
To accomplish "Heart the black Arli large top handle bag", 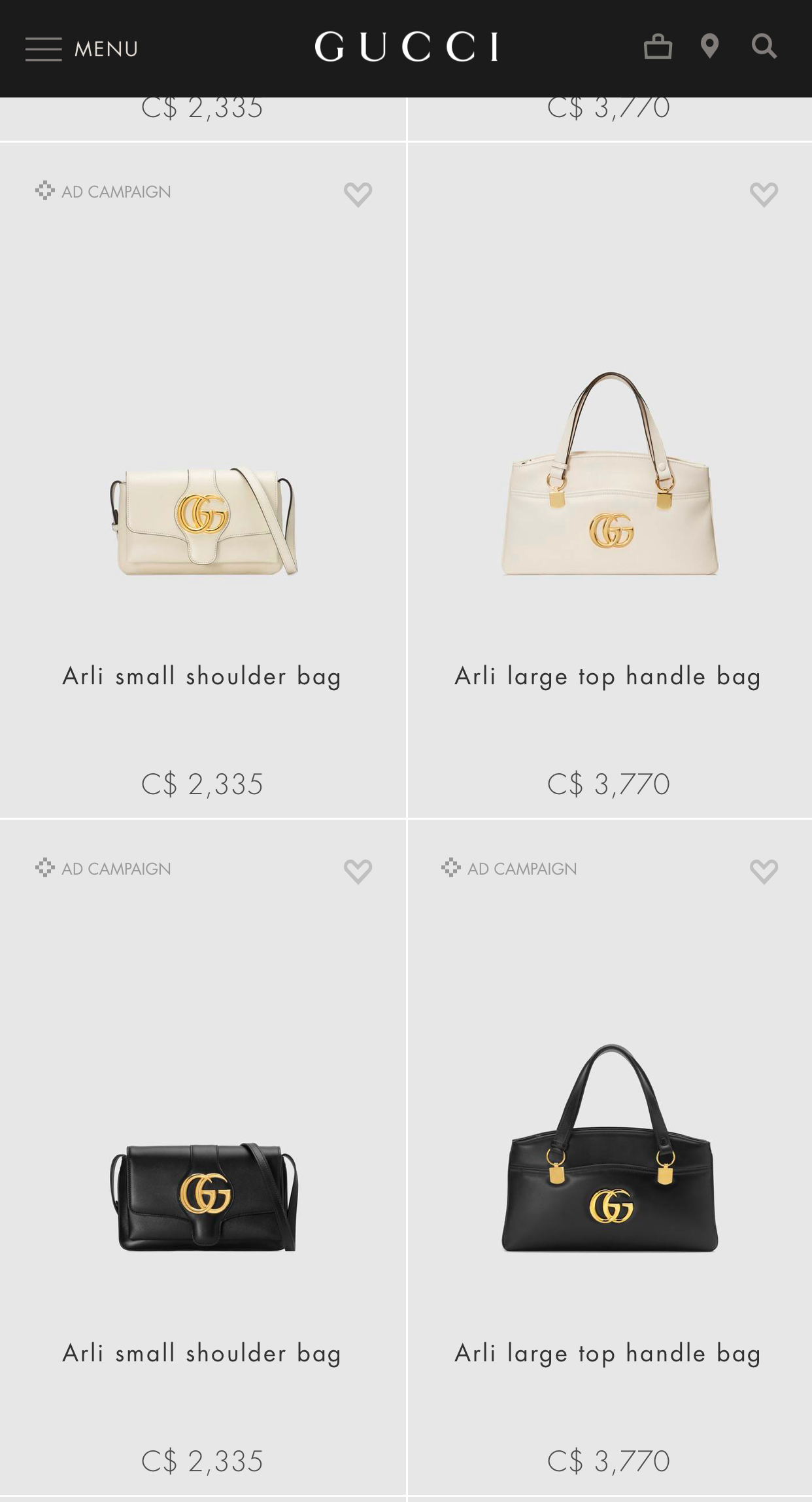I will [x=764, y=871].
